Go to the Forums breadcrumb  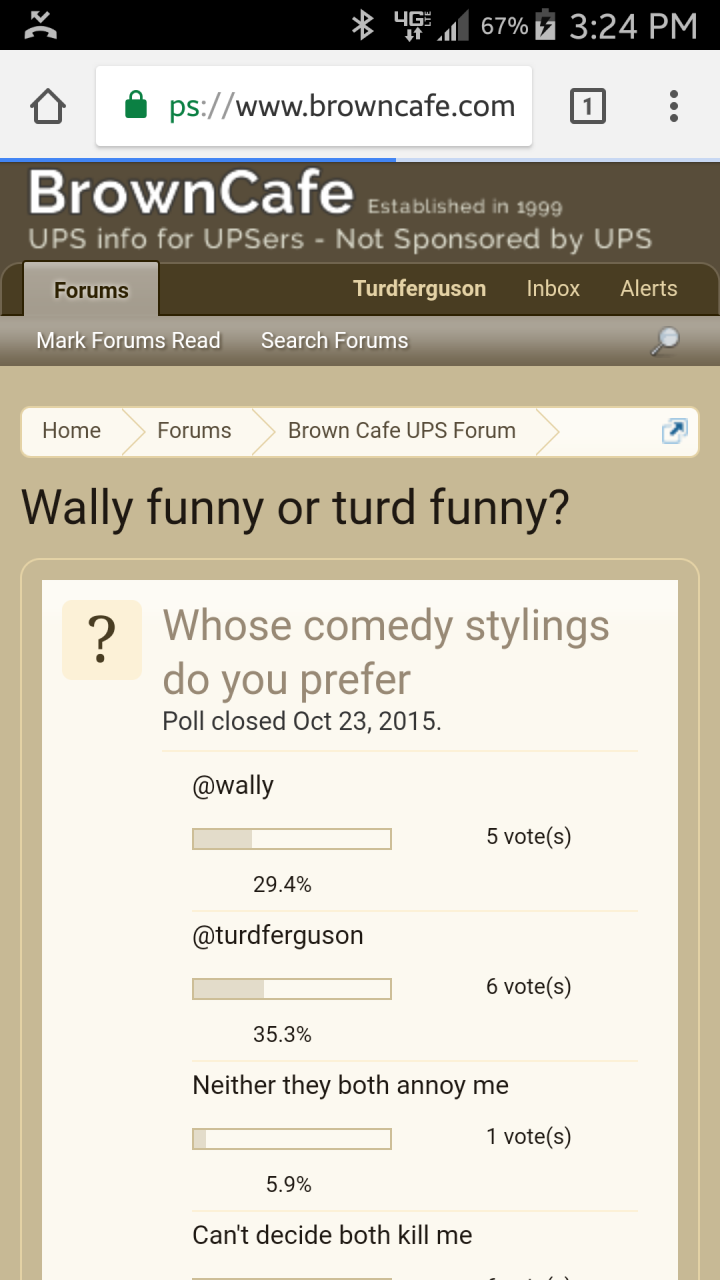pos(194,431)
